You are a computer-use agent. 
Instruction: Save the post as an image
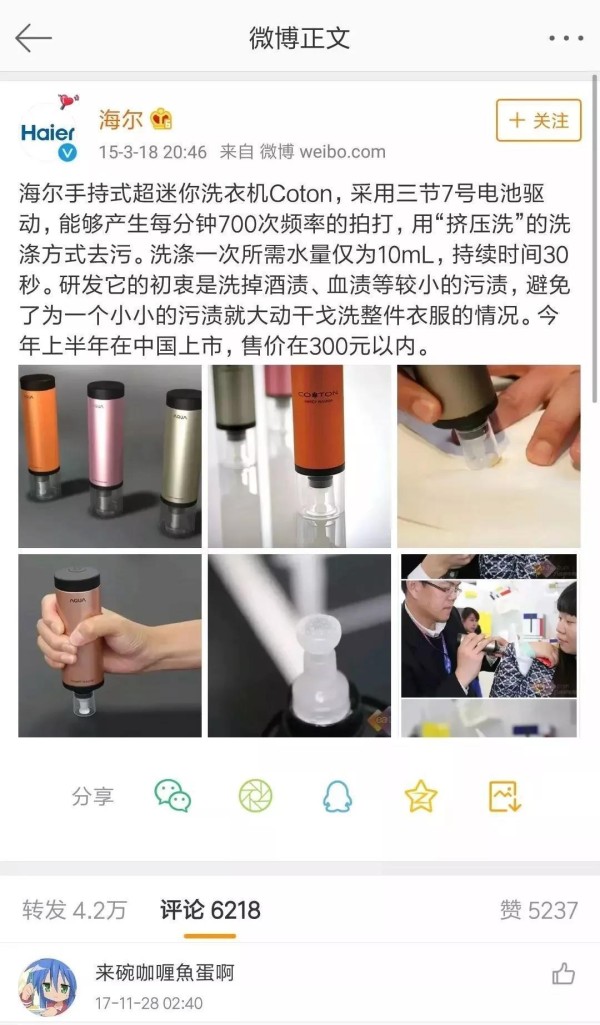(505, 796)
